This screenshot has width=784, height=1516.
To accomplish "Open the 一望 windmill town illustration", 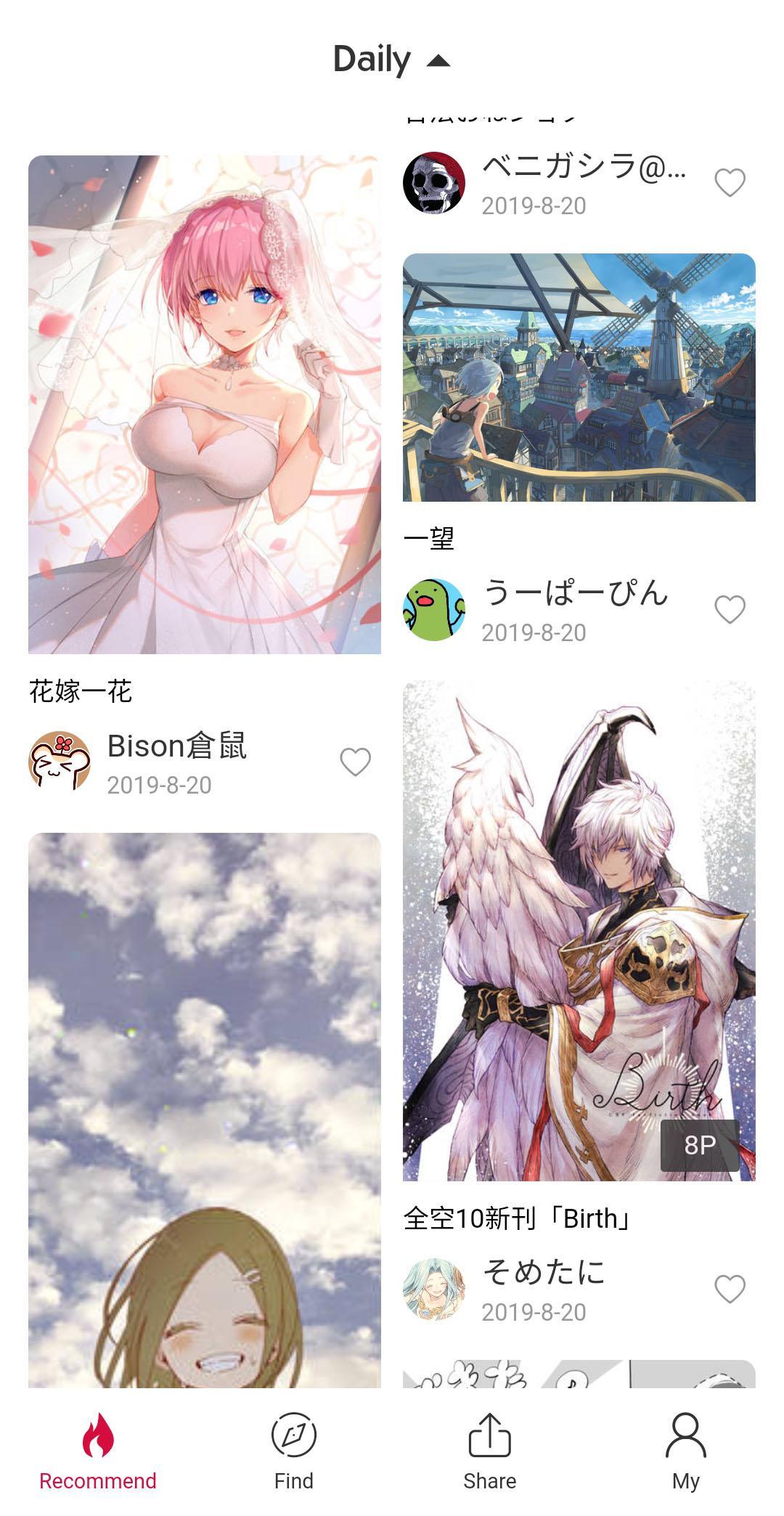I will point(579,377).
